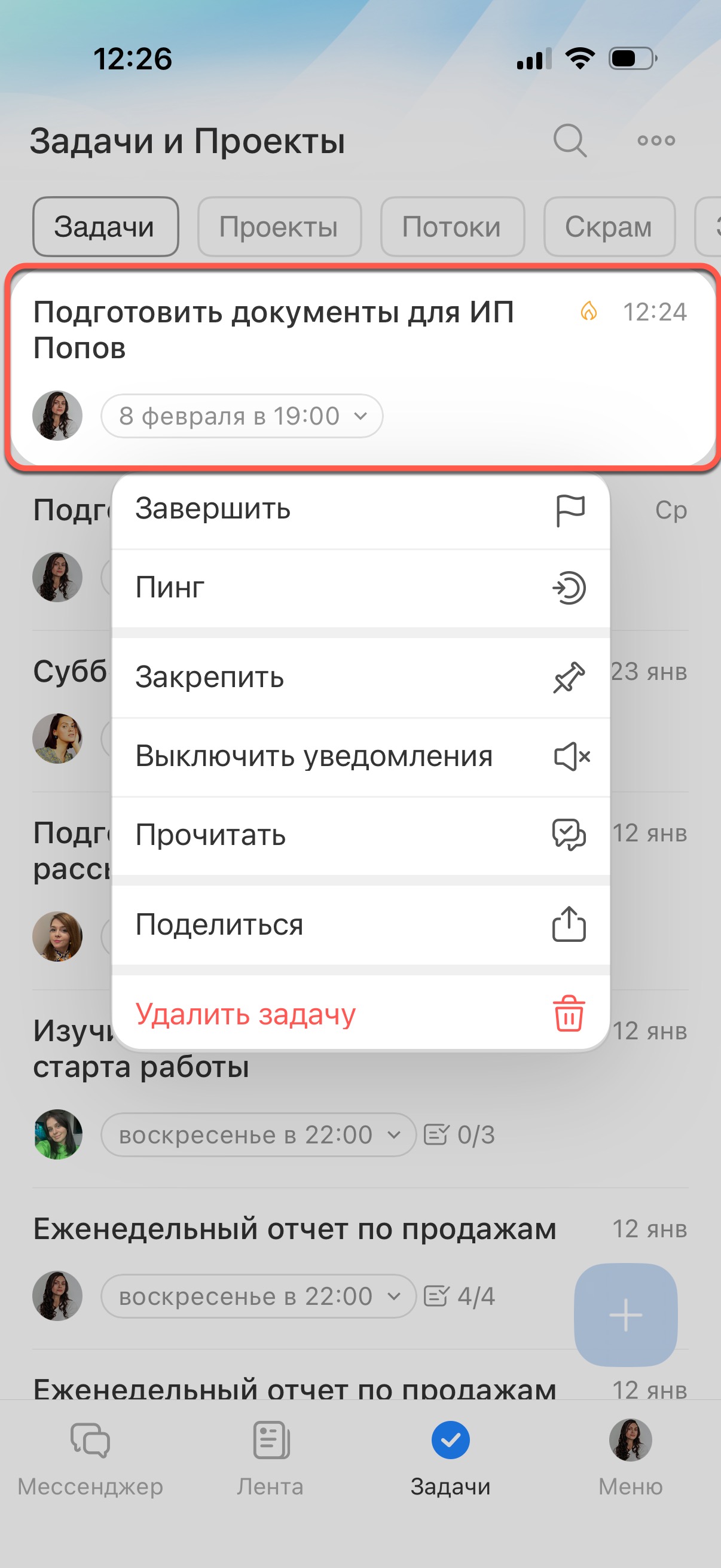Mark as read with Прочитать
The height and width of the screenshot is (1568, 721).
click(x=360, y=835)
